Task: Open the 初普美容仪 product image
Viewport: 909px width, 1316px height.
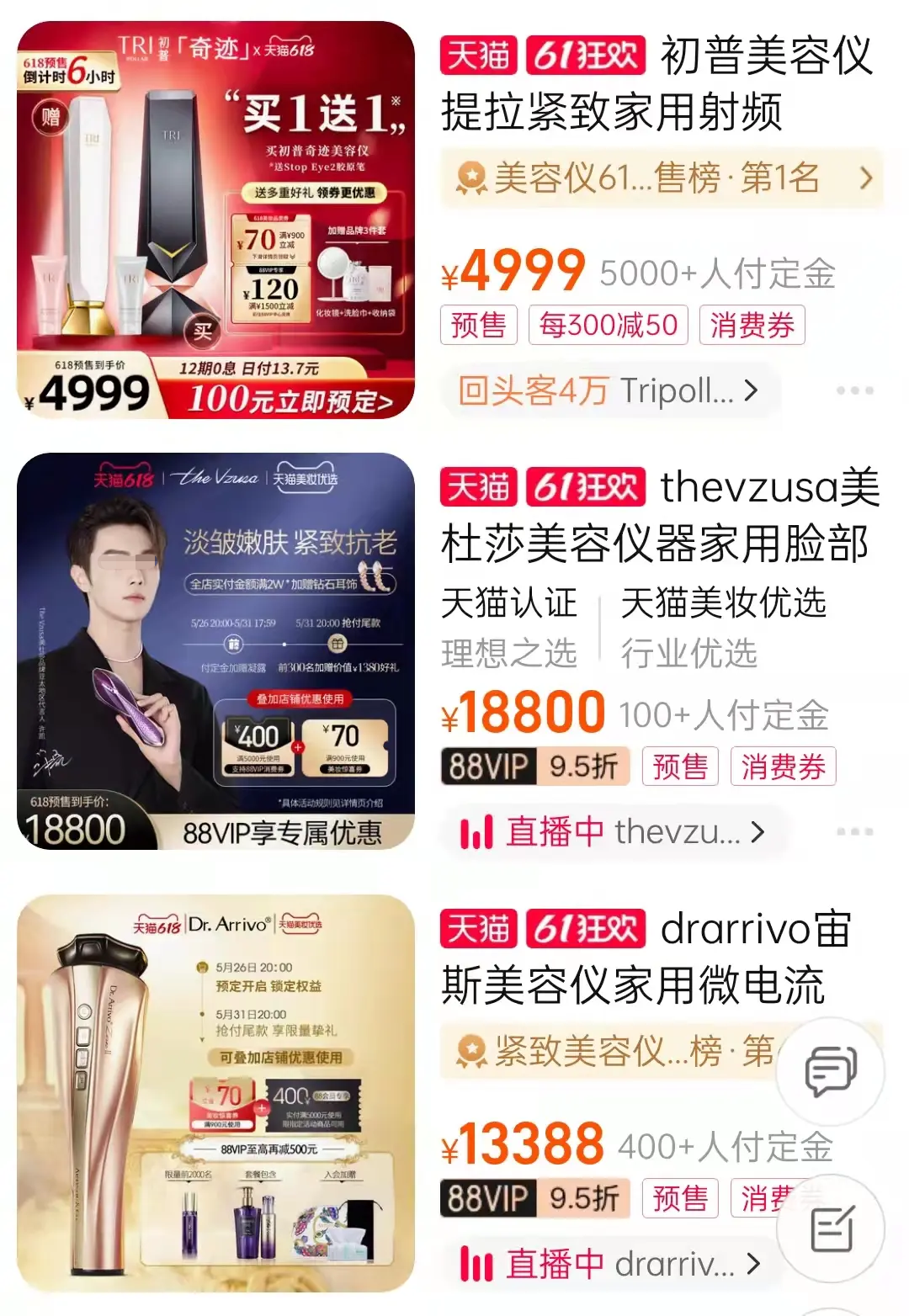Action: [x=215, y=220]
